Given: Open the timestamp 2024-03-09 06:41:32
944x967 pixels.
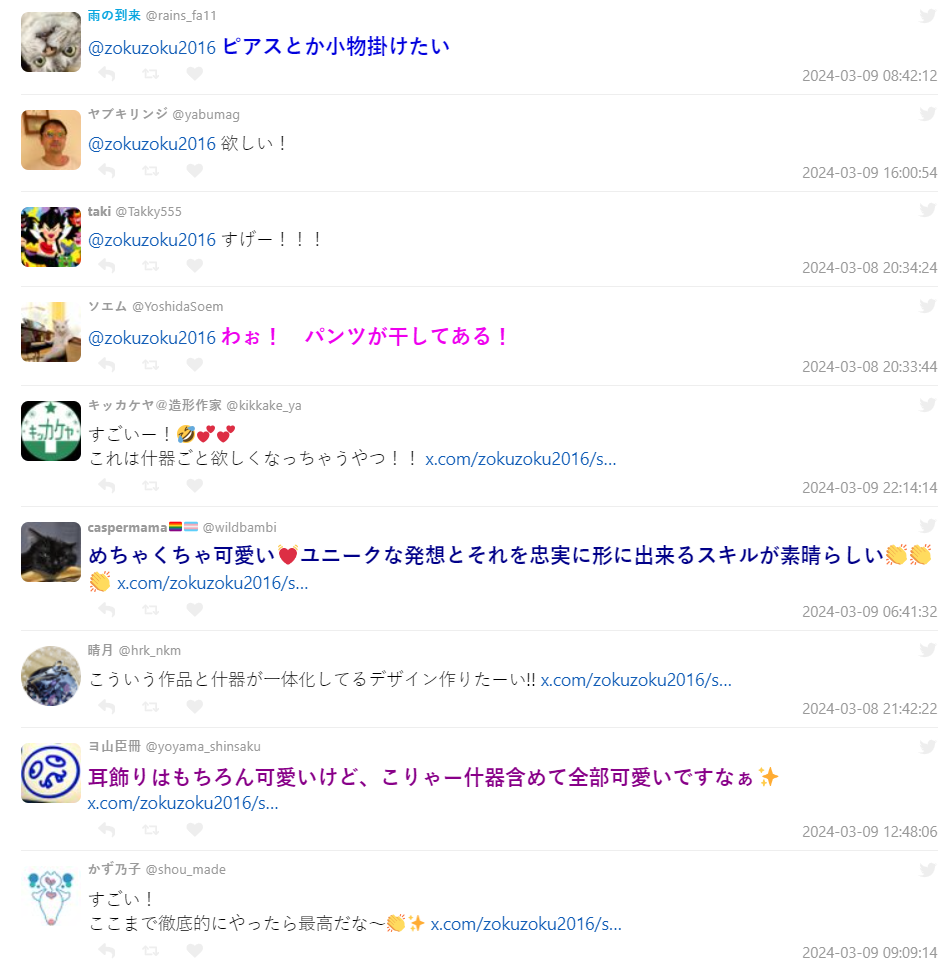Looking at the screenshot, I should tap(869, 612).
